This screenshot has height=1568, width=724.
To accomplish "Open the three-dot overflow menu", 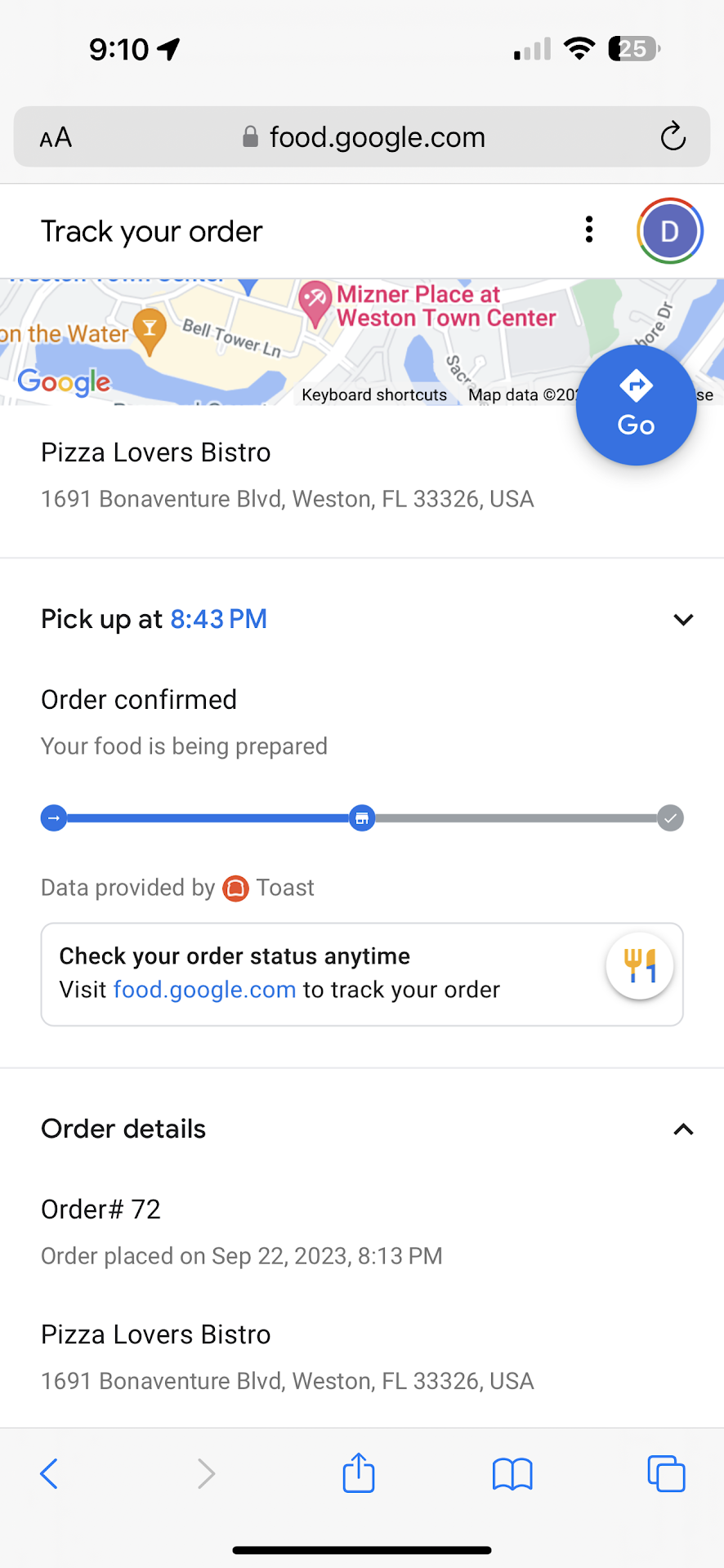I will click(588, 230).
